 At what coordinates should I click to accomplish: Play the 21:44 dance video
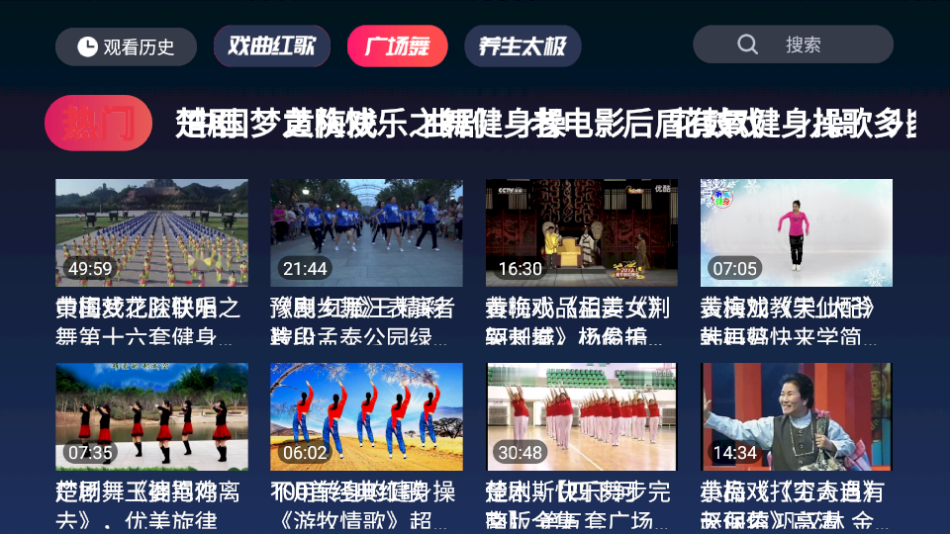[366, 233]
